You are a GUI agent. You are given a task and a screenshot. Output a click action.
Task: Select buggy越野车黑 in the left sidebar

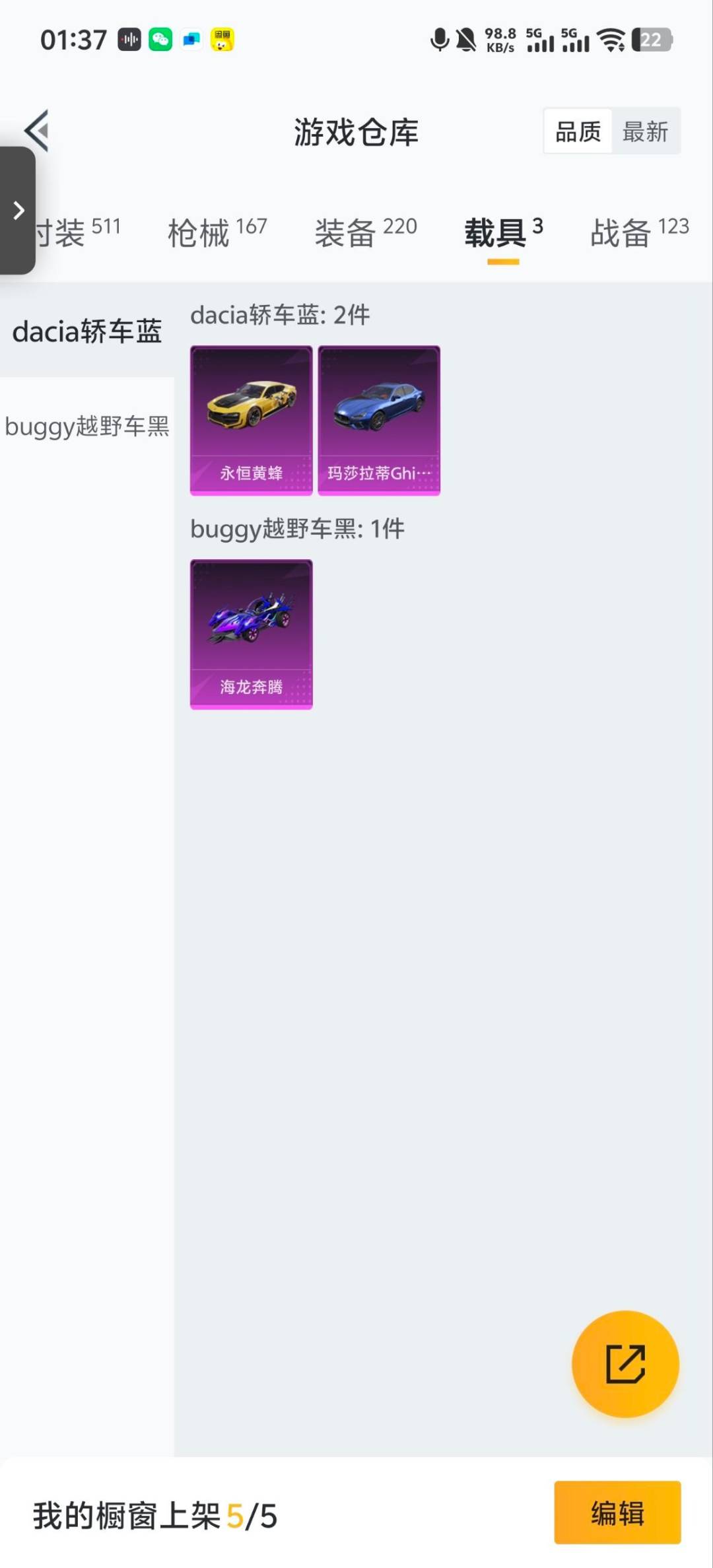[86, 427]
